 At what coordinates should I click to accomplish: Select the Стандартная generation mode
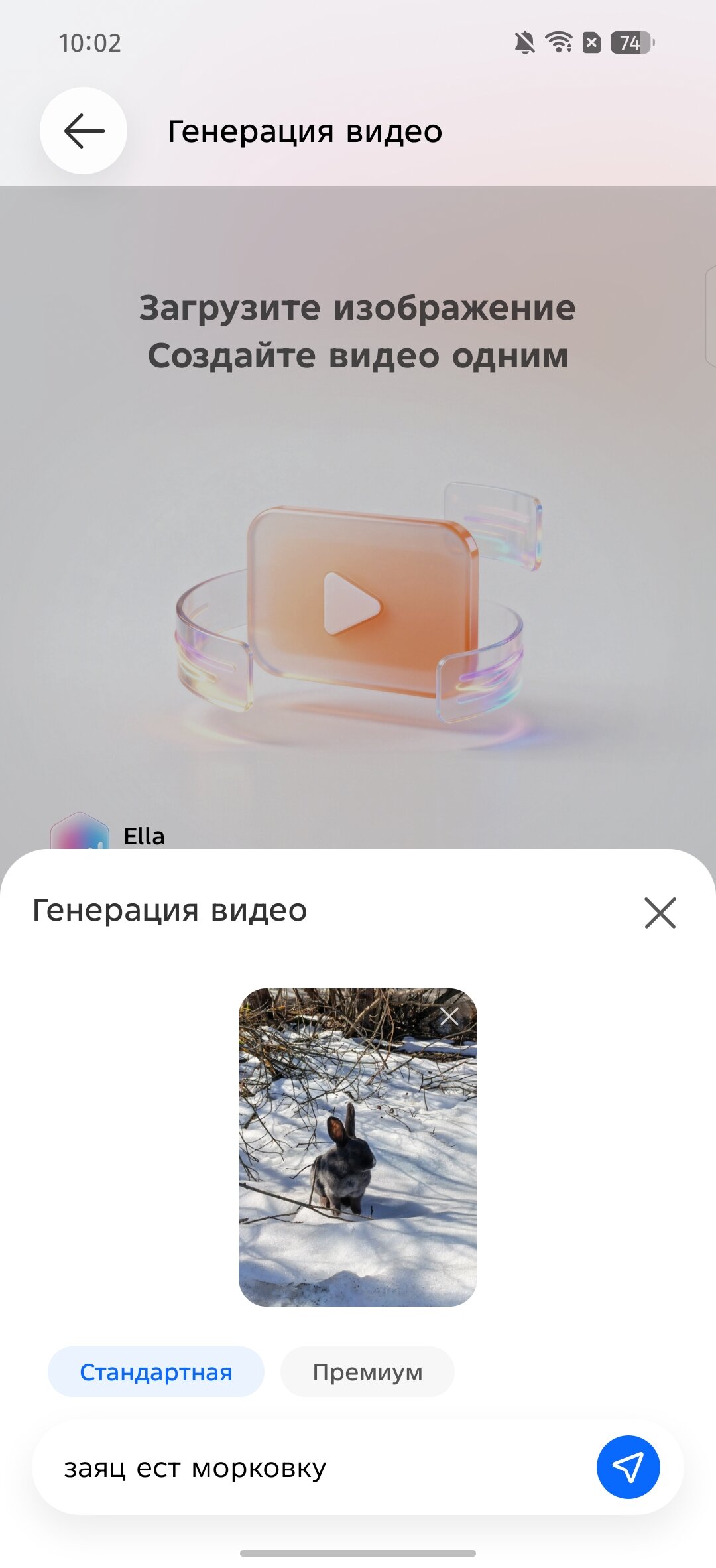pyautogui.click(x=156, y=1372)
